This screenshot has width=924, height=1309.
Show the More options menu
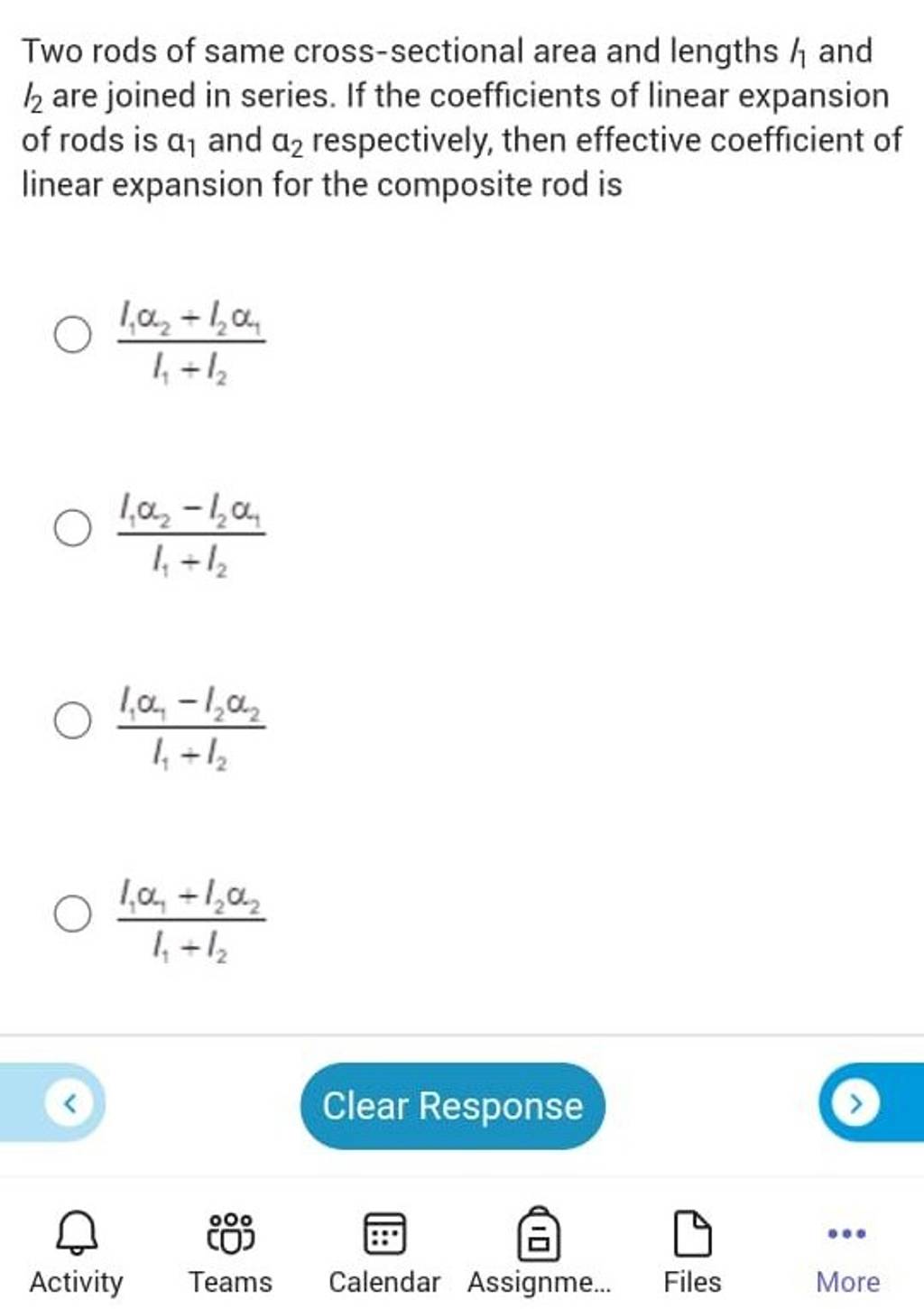tap(846, 1251)
